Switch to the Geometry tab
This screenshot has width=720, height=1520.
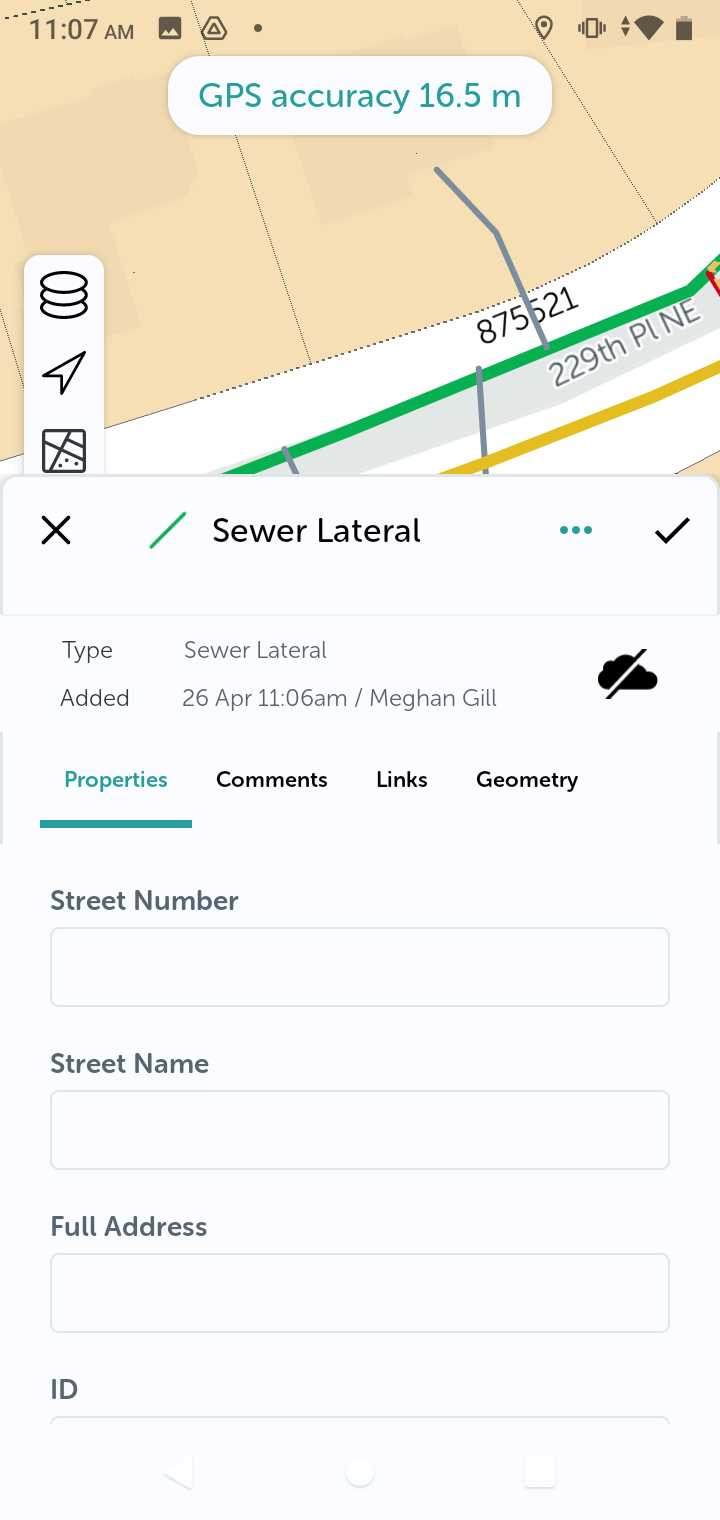[x=527, y=780]
